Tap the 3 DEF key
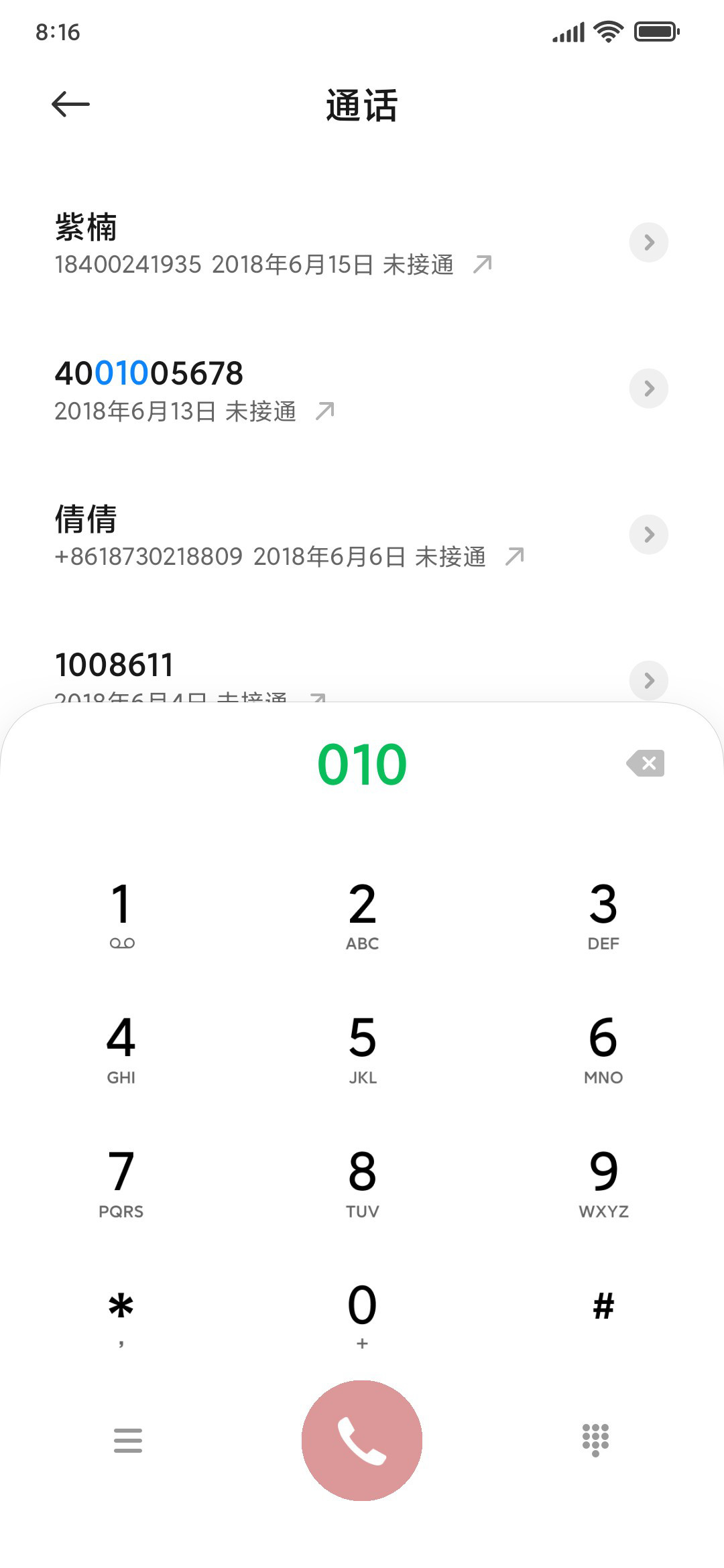The image size is (724, 1568). (x=603, y=915)
